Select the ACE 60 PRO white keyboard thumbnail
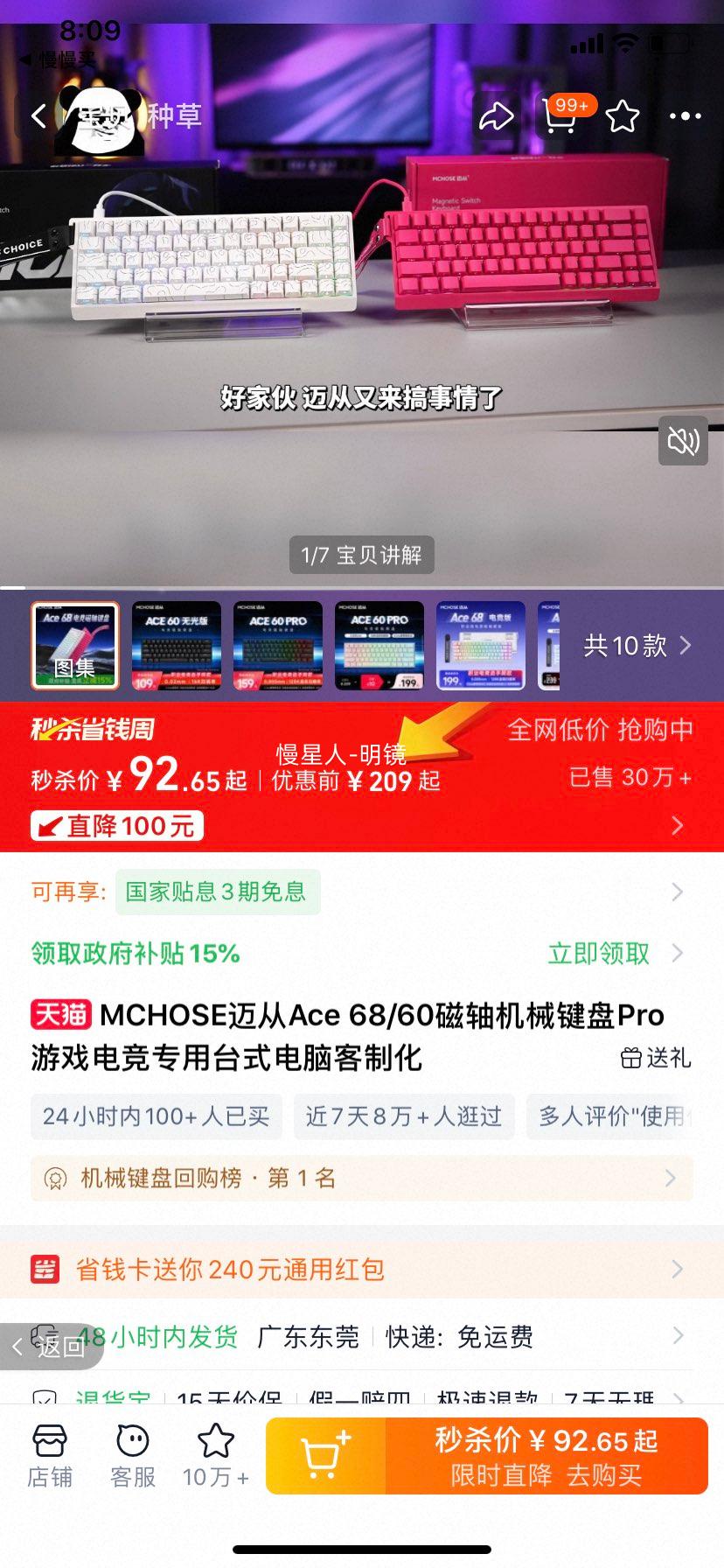This screenshot has width=724, height=1568. (379, 646)
